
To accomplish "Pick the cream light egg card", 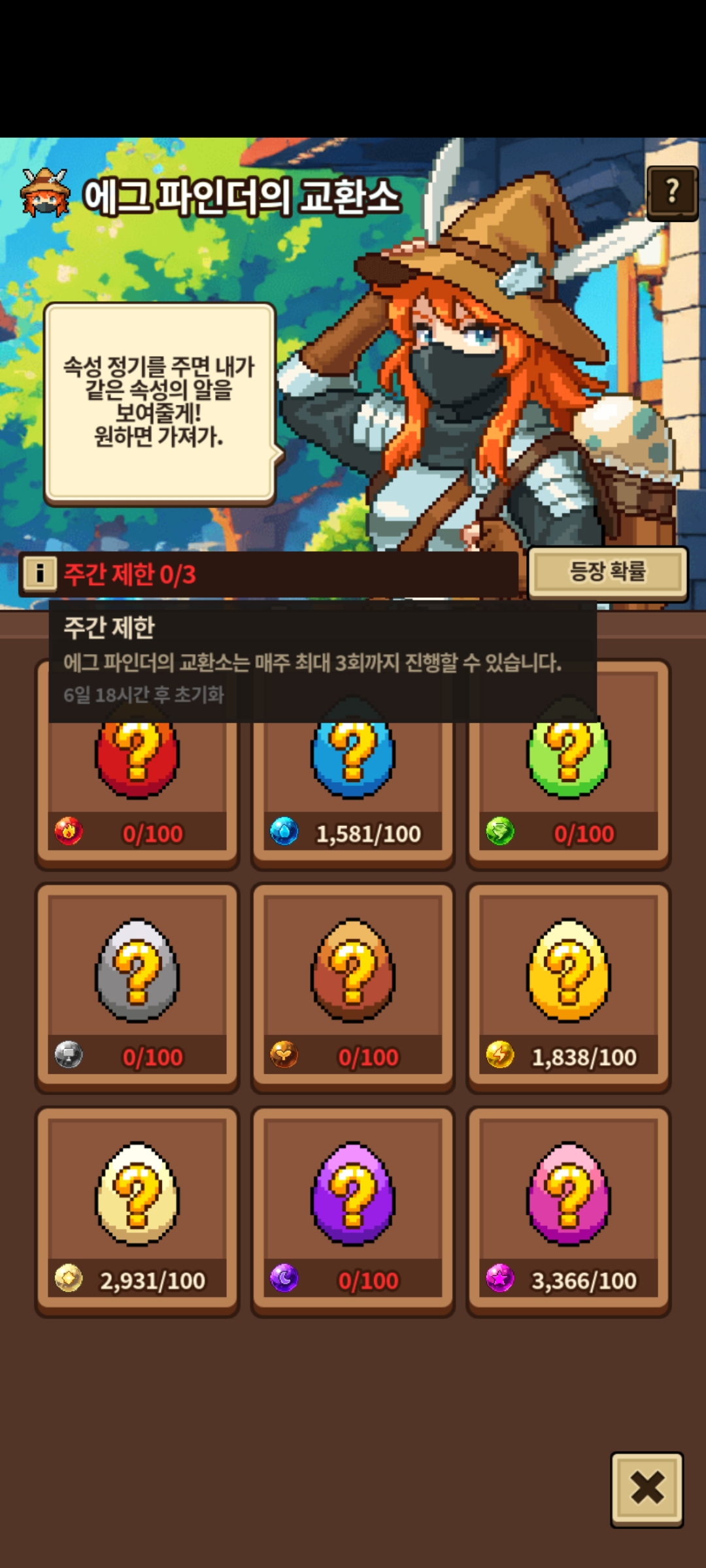I will point(137,1210).
